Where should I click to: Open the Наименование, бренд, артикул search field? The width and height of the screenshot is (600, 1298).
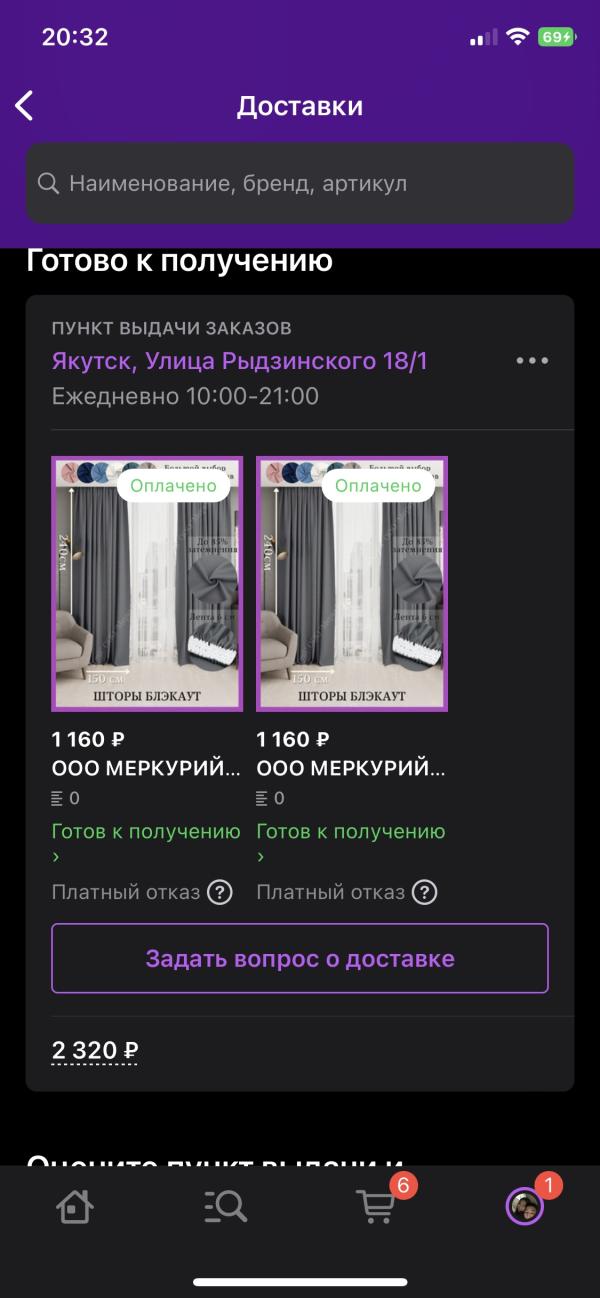[x=300, y=183]
